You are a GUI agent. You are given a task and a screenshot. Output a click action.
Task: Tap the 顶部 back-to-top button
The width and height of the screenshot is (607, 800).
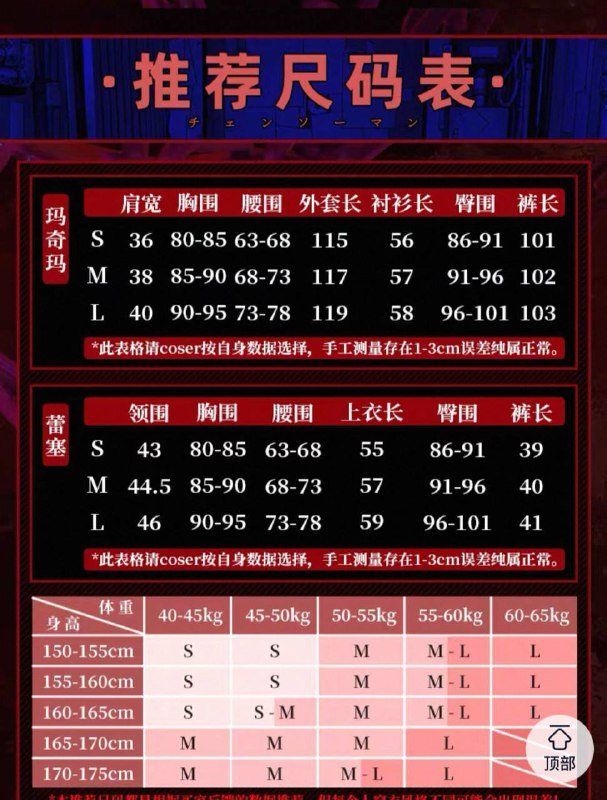point(560,749)
